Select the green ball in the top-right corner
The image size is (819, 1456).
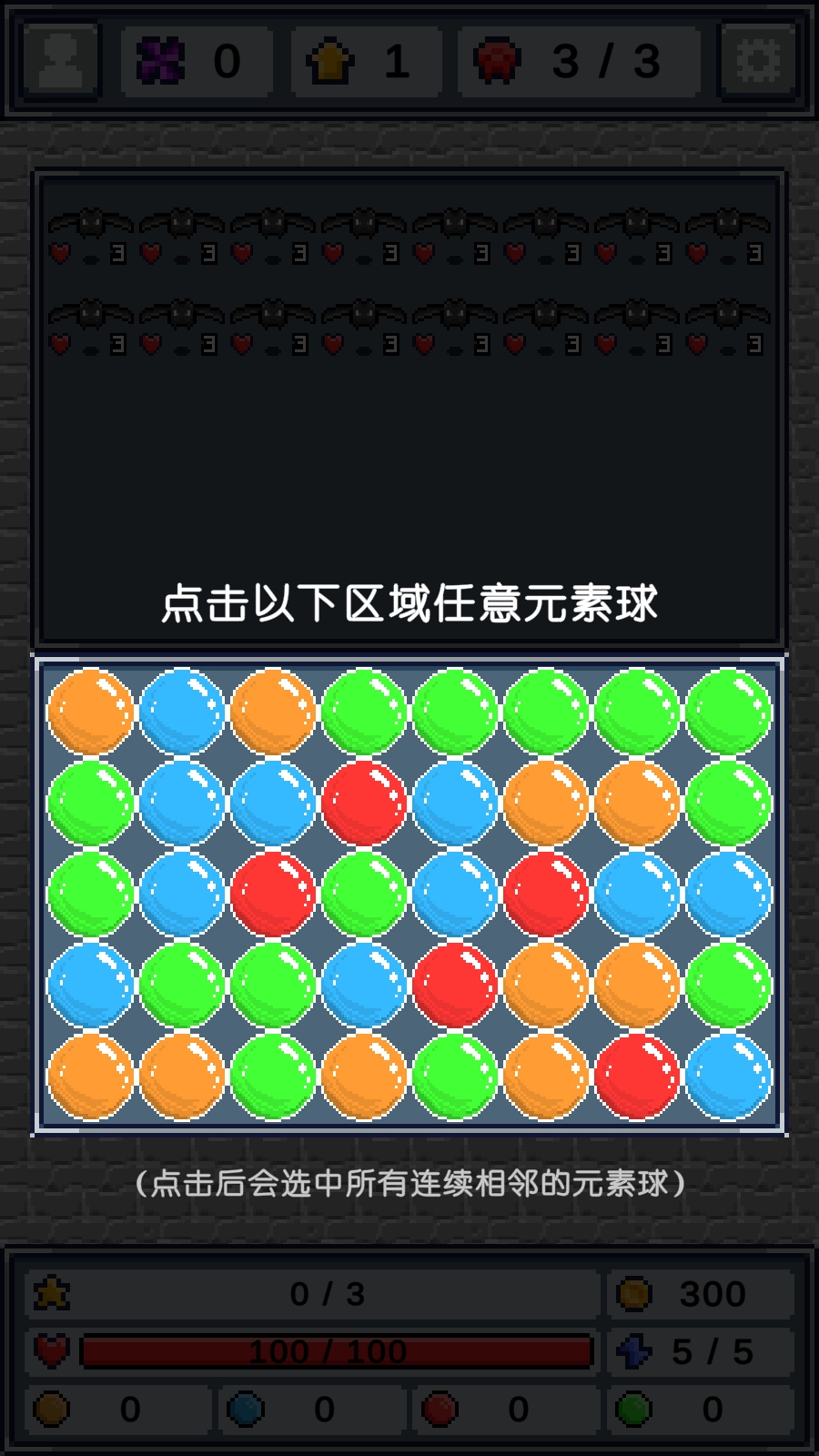point(728,709)
